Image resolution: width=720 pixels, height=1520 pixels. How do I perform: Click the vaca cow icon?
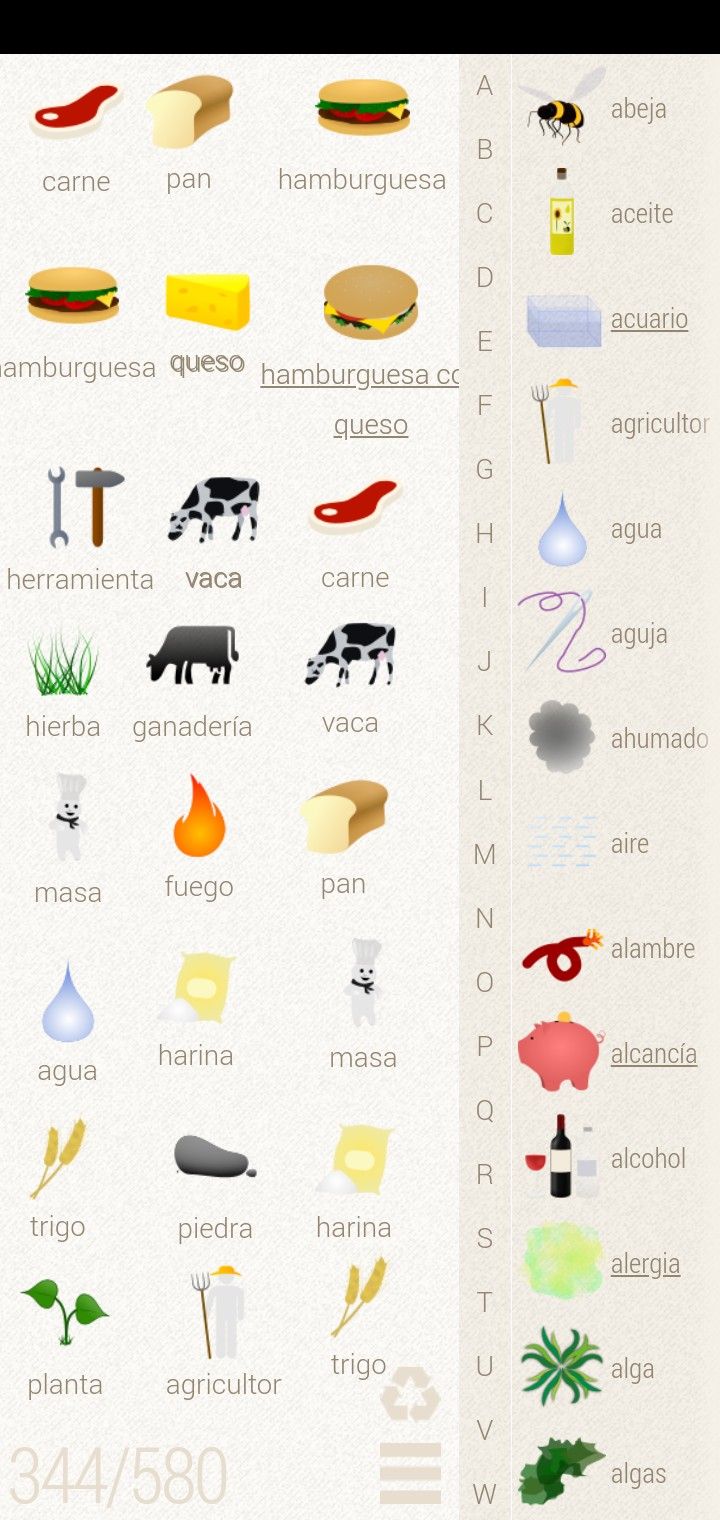click(213, 512)
